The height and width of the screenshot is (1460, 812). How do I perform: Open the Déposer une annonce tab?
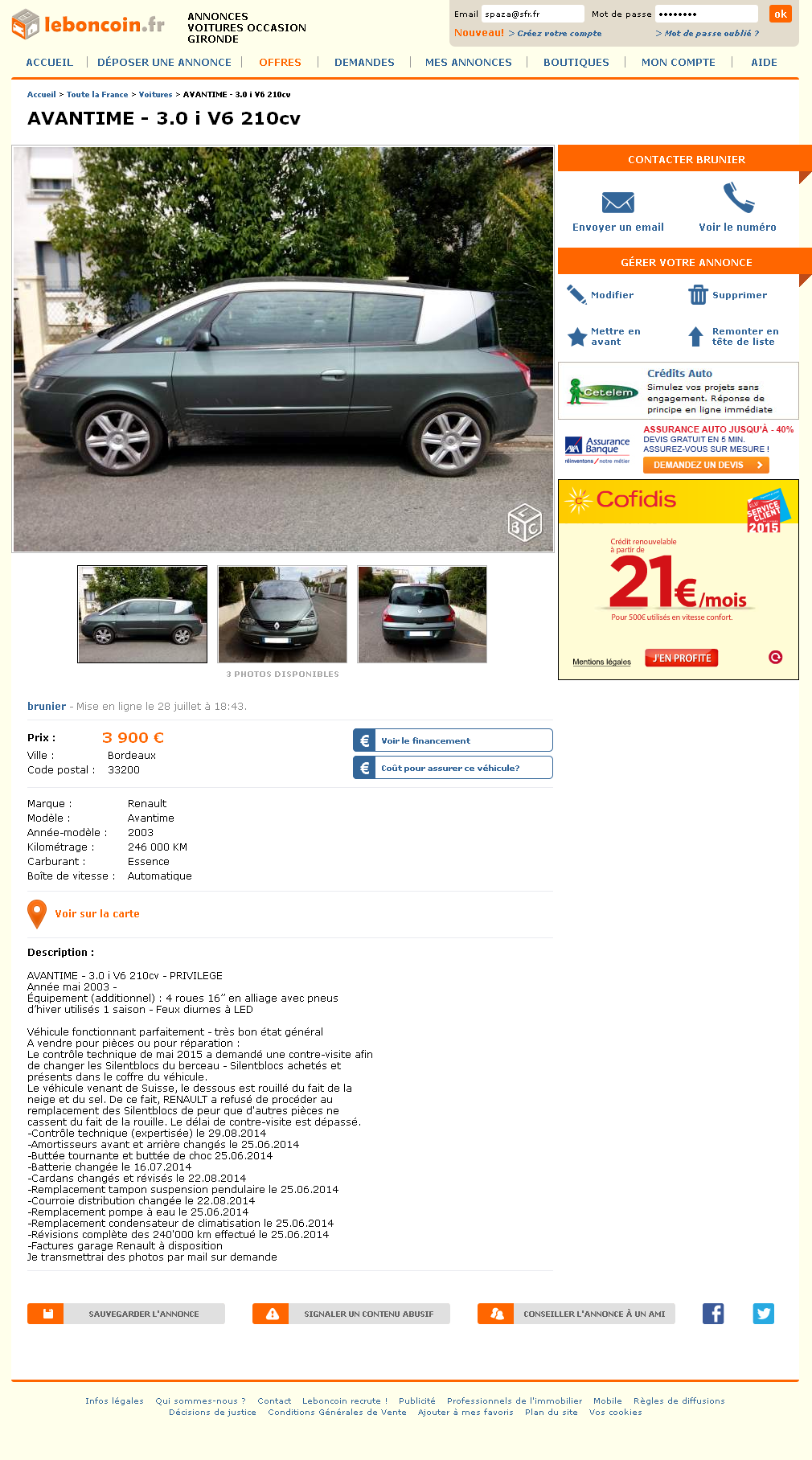coord(164,62)
